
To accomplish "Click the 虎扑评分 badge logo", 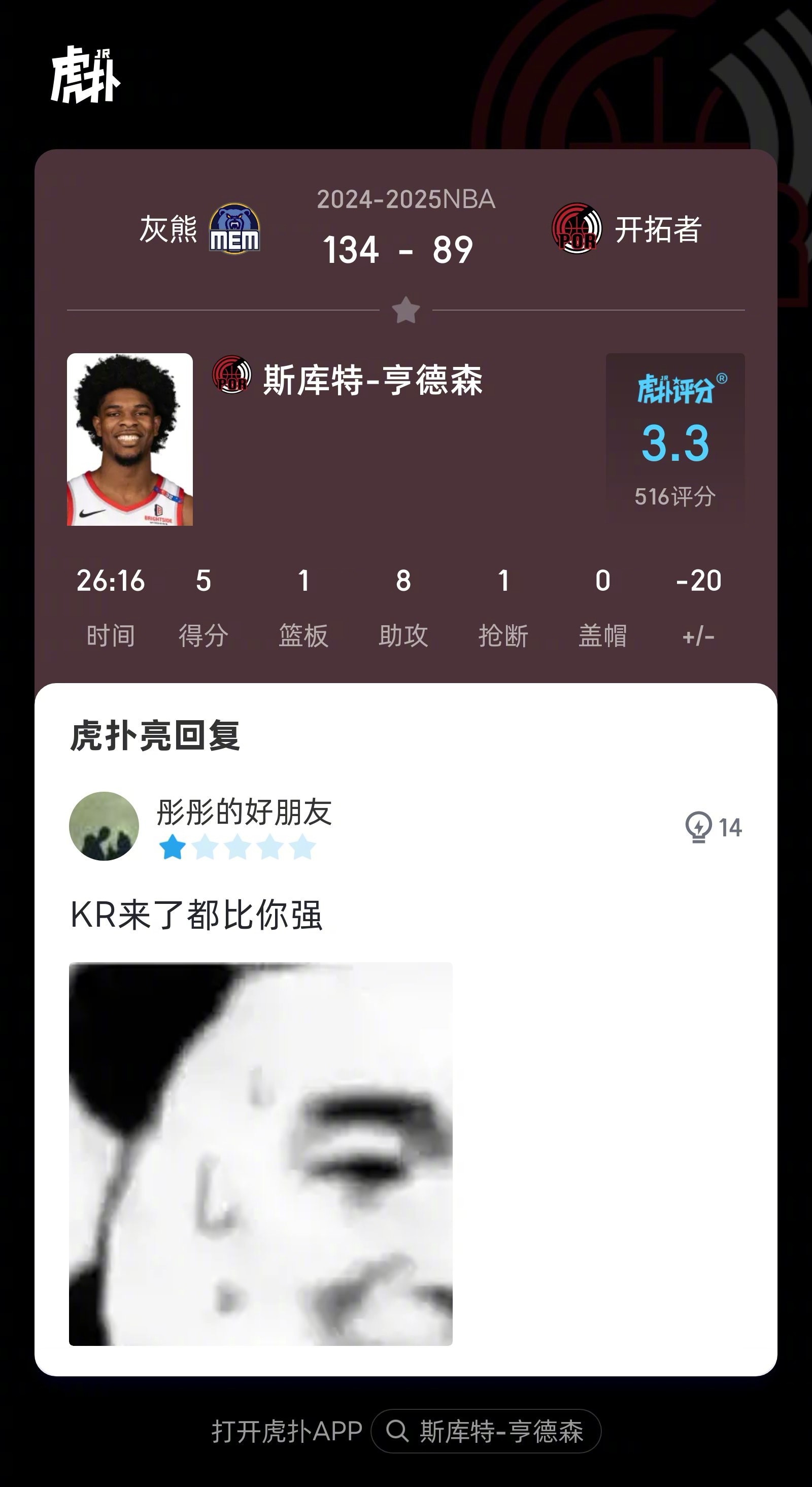I will point(676,390).
